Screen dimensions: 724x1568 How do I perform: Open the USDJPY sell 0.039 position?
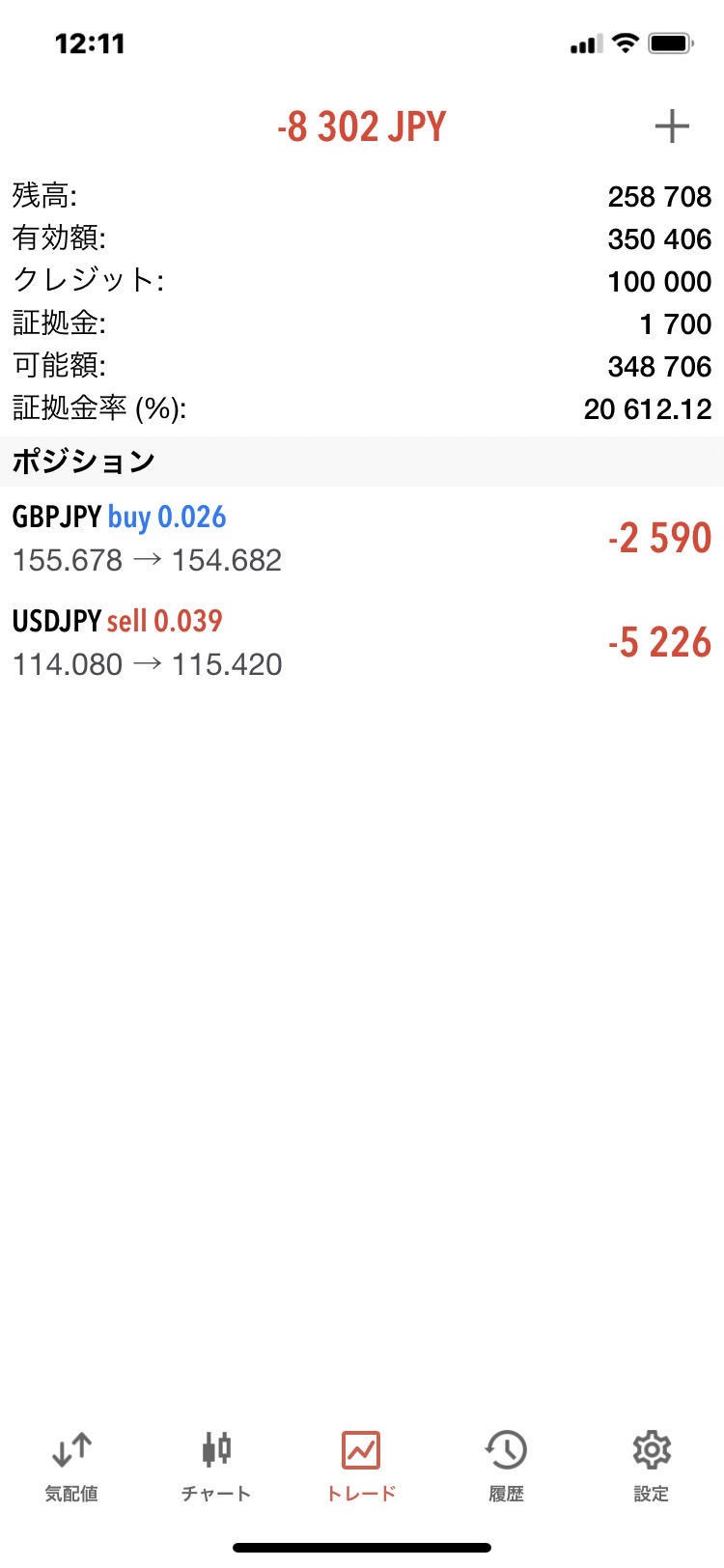pyautogui.click(x=362, y=643)
